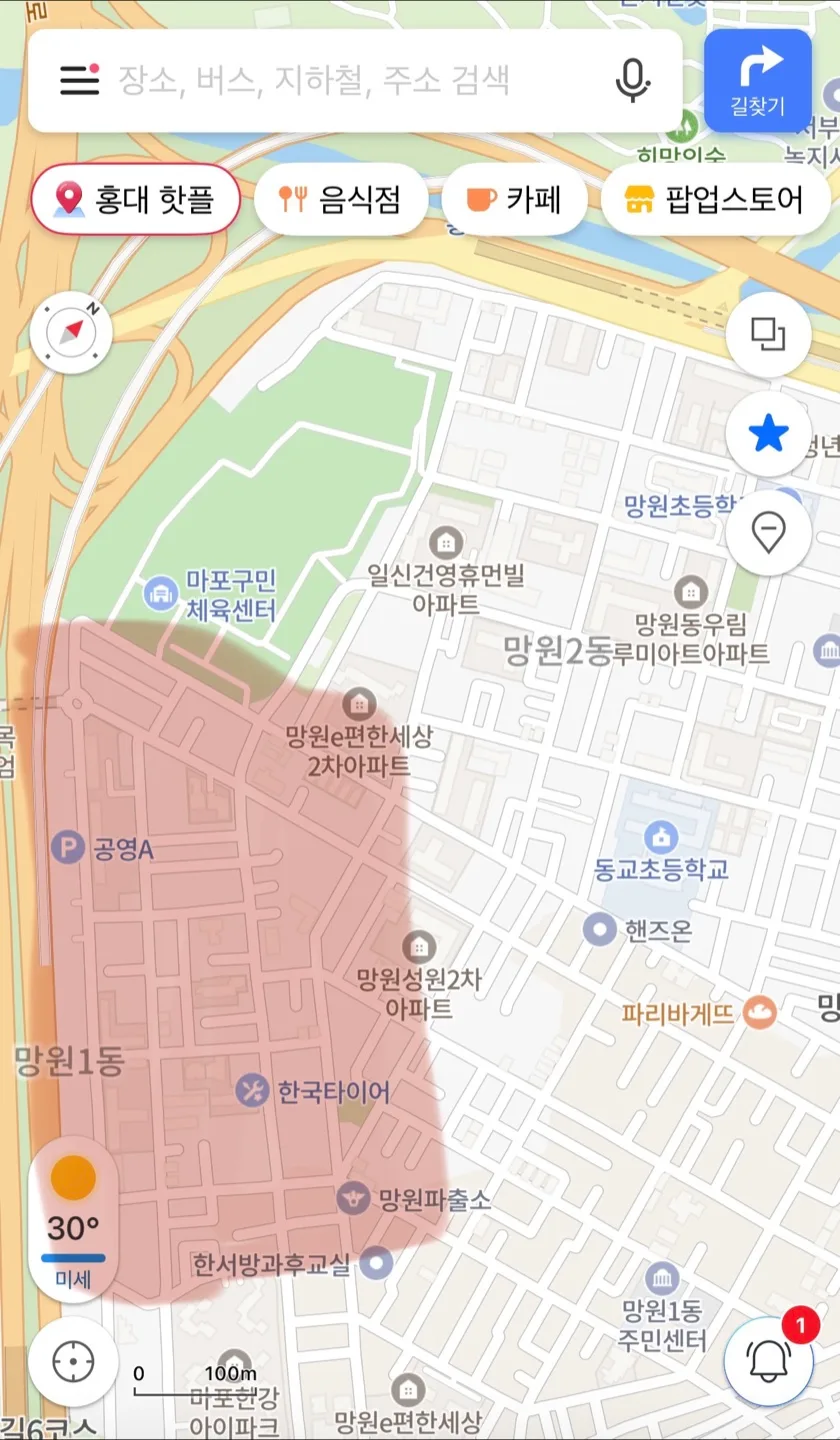This screenshot has width=840, height=1440.
Task: Filter by 음식점 restaurants chip
Action: [x=340, y=199]
